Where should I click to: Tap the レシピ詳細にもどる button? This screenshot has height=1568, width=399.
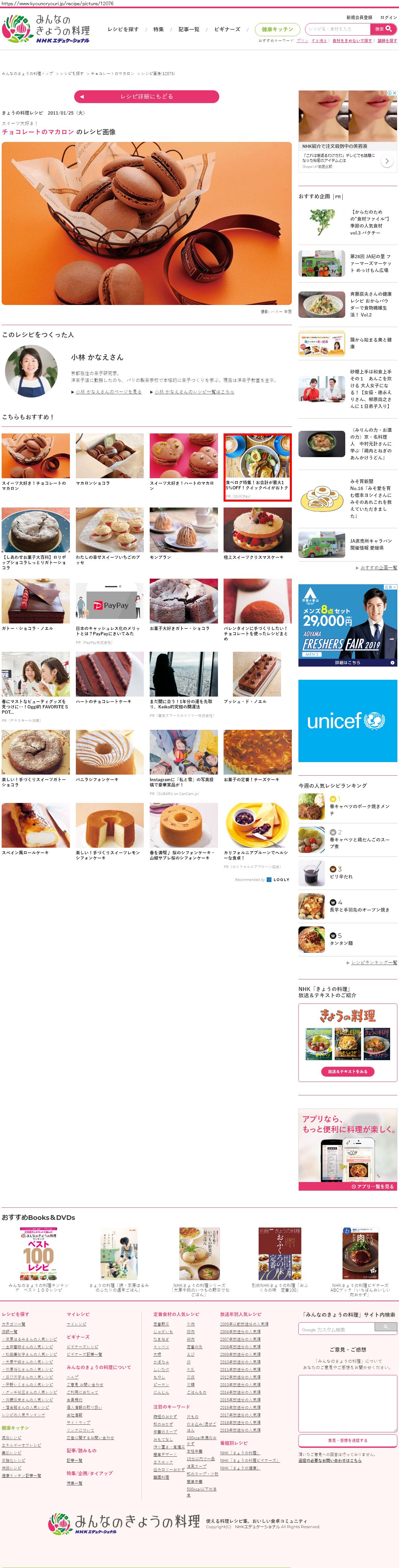(x=146, y=96)
